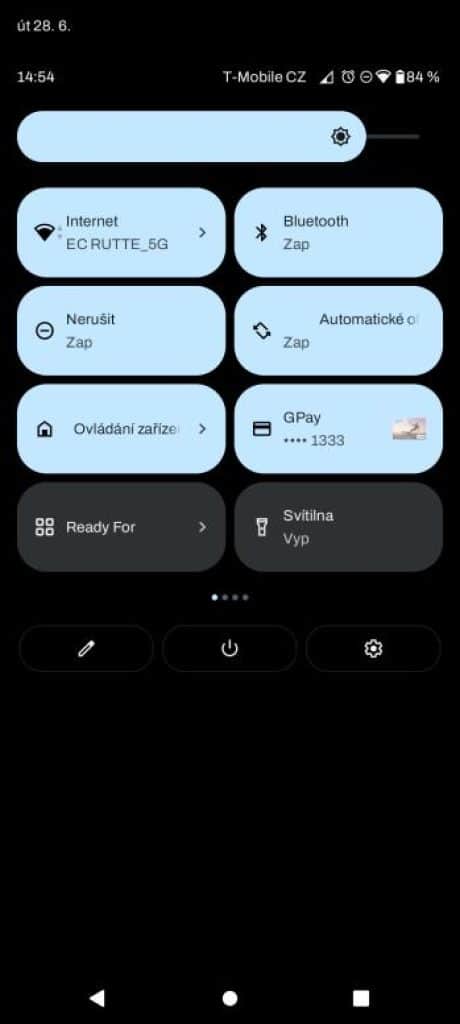Open the power menu button
Image resolution: width=460 pixels, height=1024 pixels.
click(229, 648)
